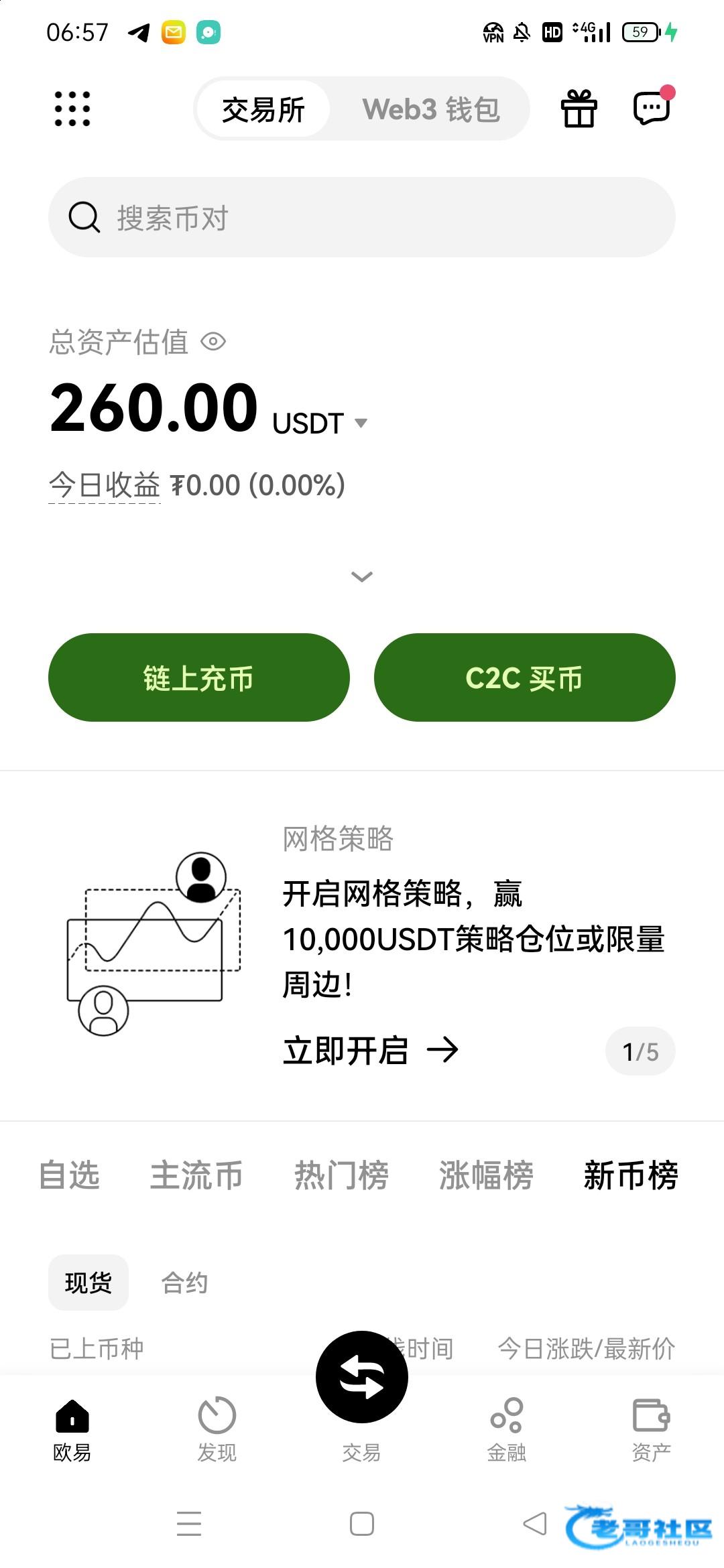Open the 资产 bottom tab

(651, 1429)
